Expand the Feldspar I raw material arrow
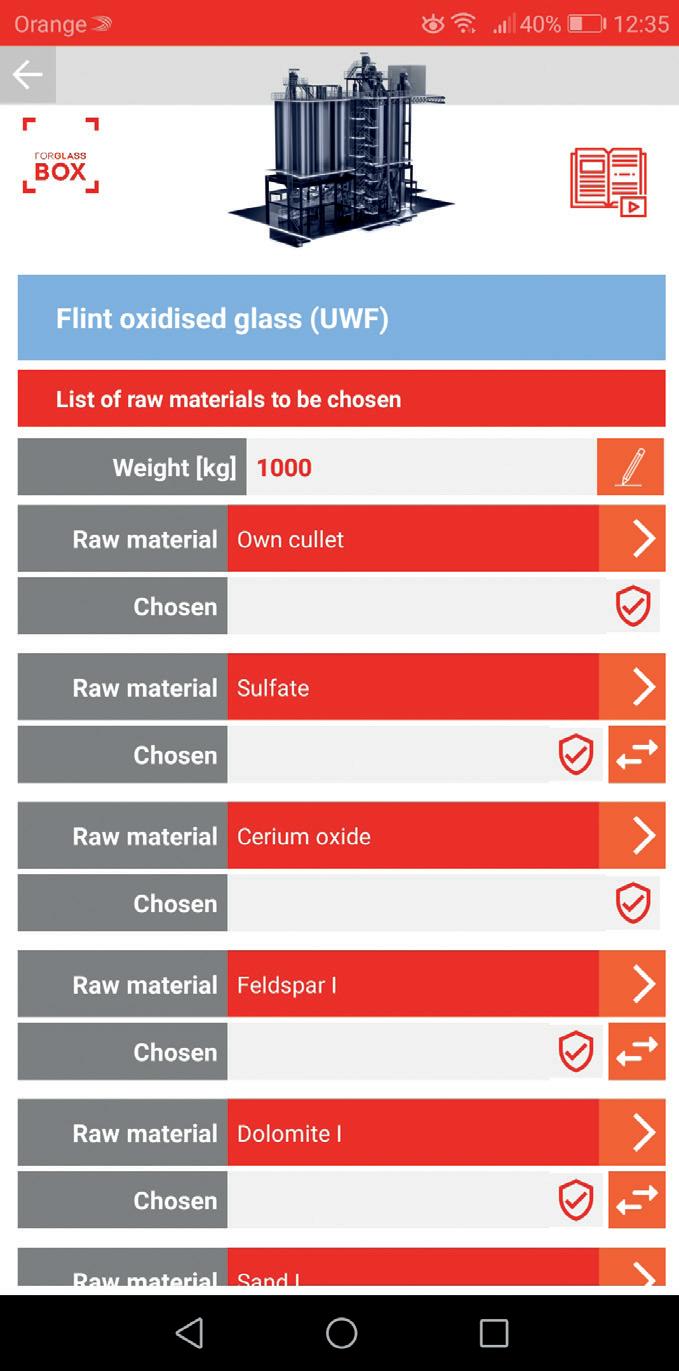 pos(632,984)
